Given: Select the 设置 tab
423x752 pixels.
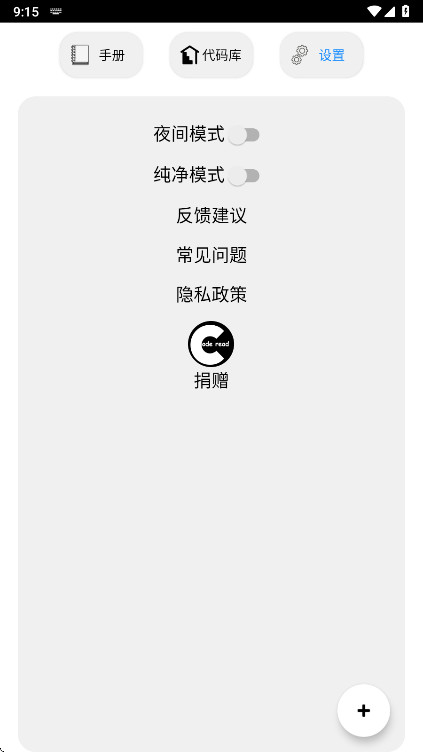Looking at the screenshot, I should (x=321, y=55).
